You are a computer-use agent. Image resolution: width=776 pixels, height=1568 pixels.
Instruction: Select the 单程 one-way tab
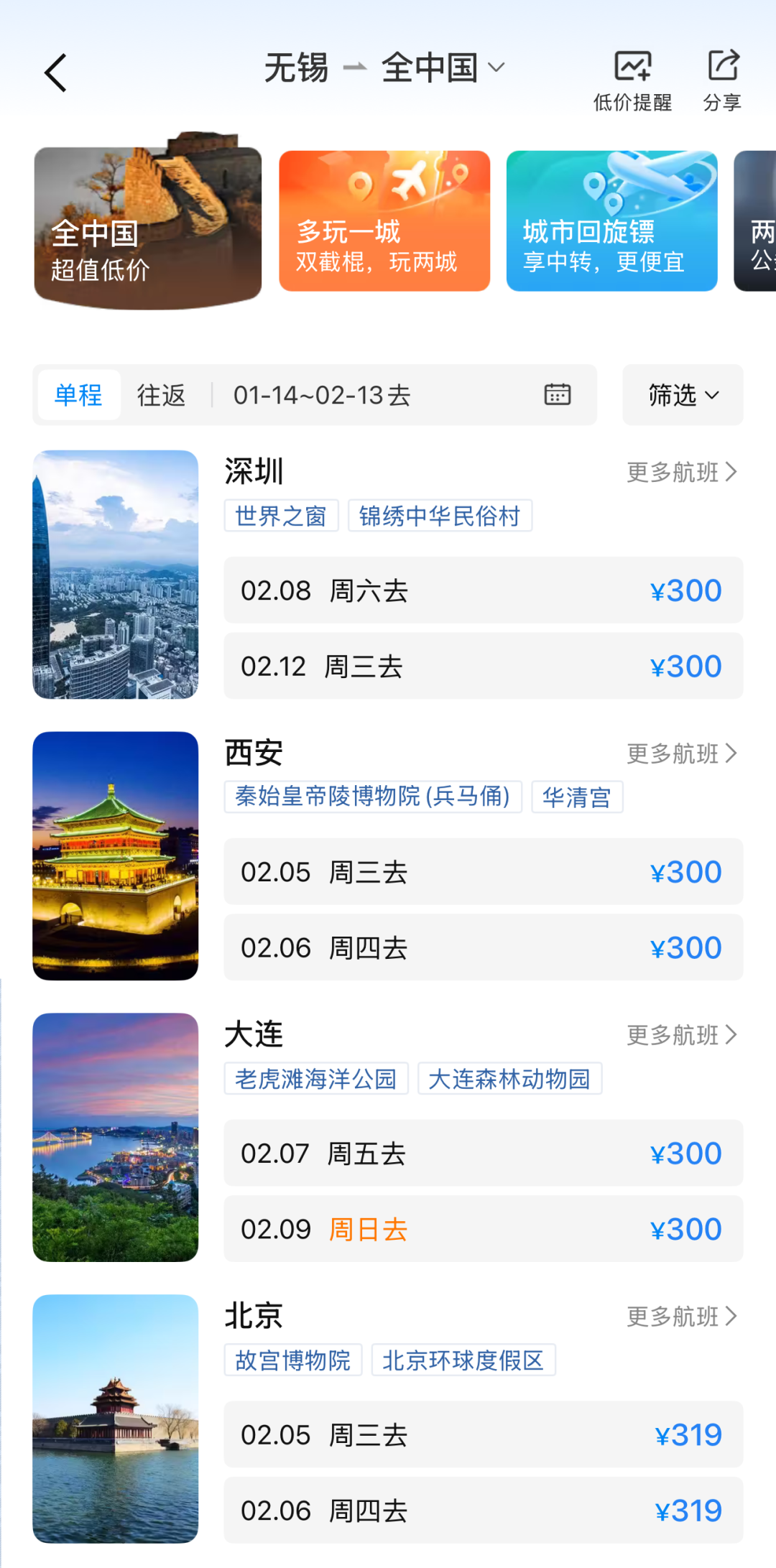point(79,395)
